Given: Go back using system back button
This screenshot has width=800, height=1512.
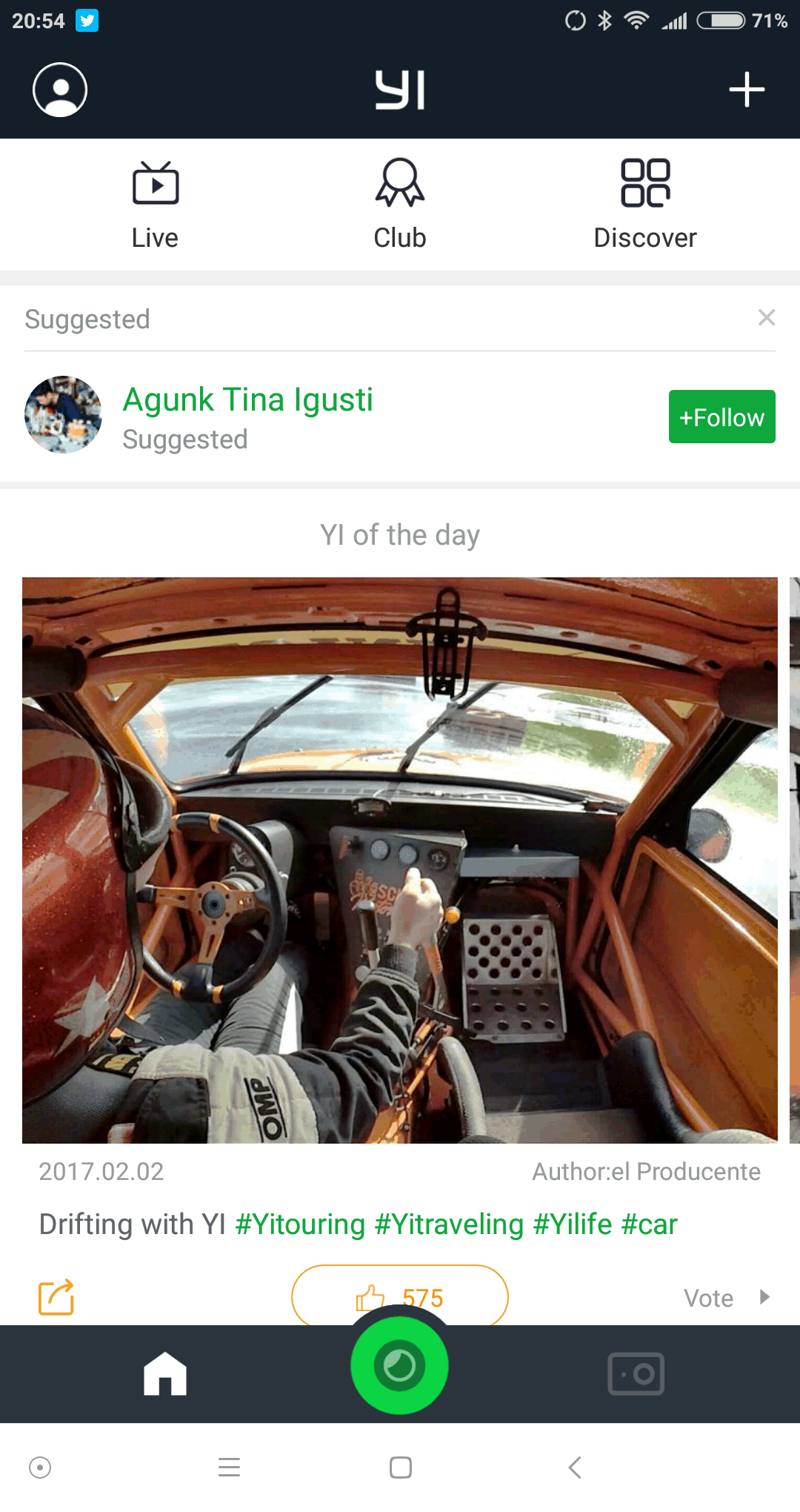Looking at the screenshot, I should coord(575,1467).
